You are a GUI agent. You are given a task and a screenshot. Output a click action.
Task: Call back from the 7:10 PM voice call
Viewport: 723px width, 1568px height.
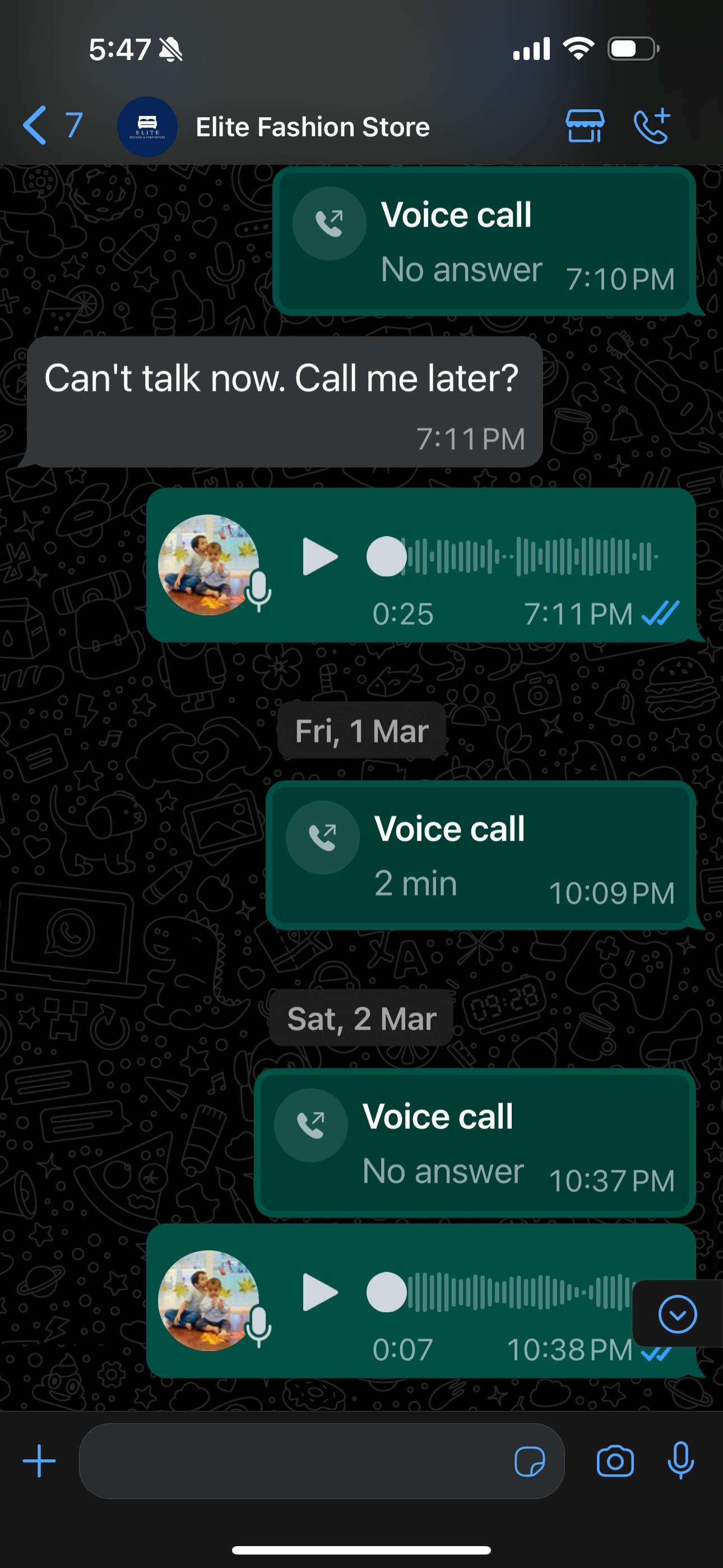coord(329,223)
